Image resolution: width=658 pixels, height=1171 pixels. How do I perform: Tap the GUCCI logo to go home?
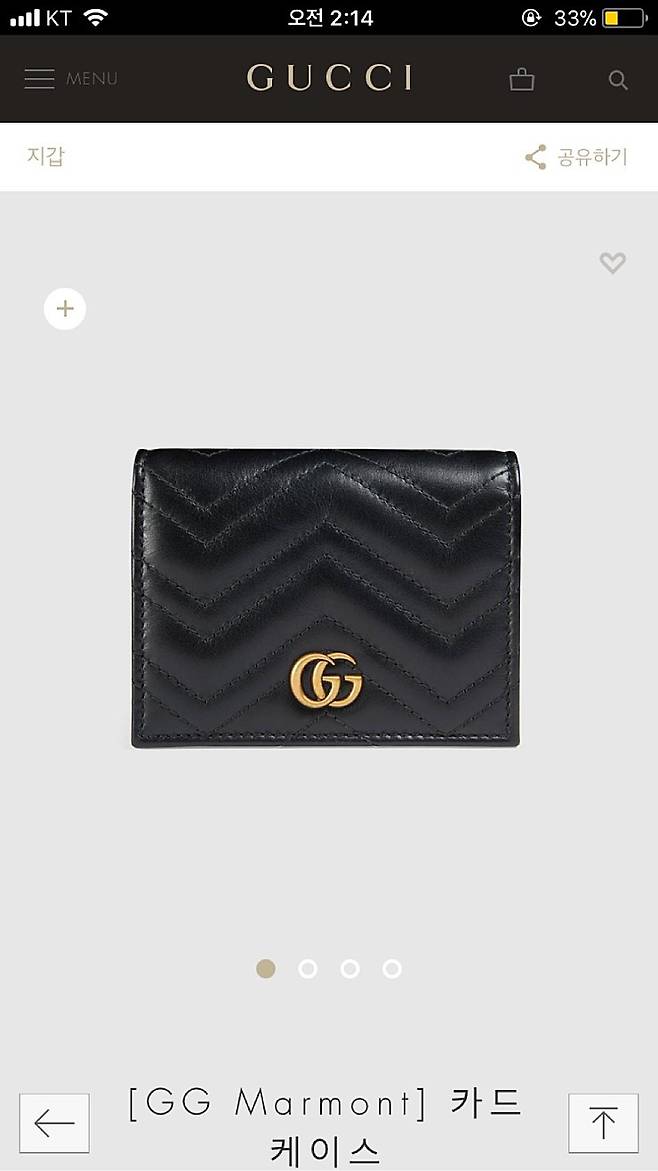[329, 78]
